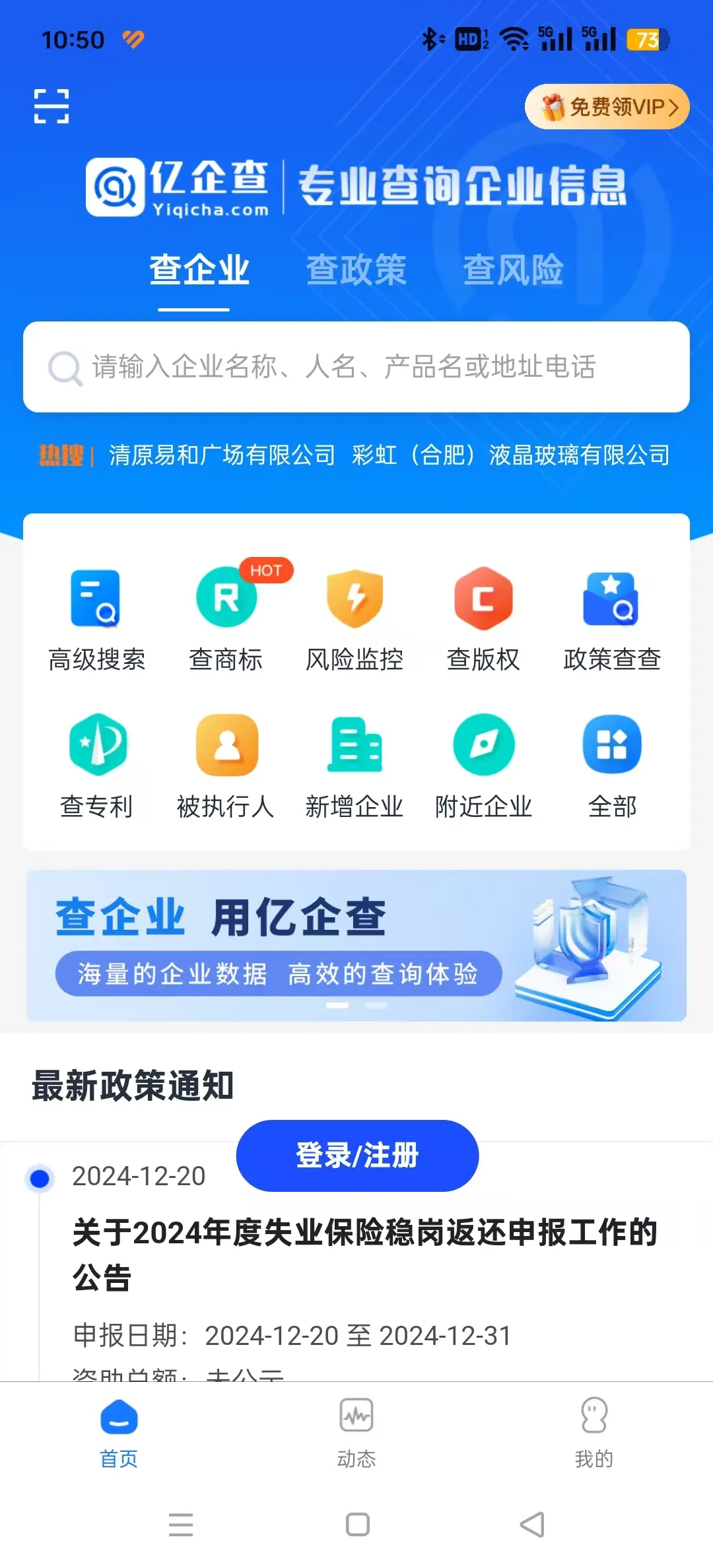Image resolution: width=713 pixels, height=1568 pixels.
Task: Claim free VIP via 免费领VIP button
Action: 607,107
